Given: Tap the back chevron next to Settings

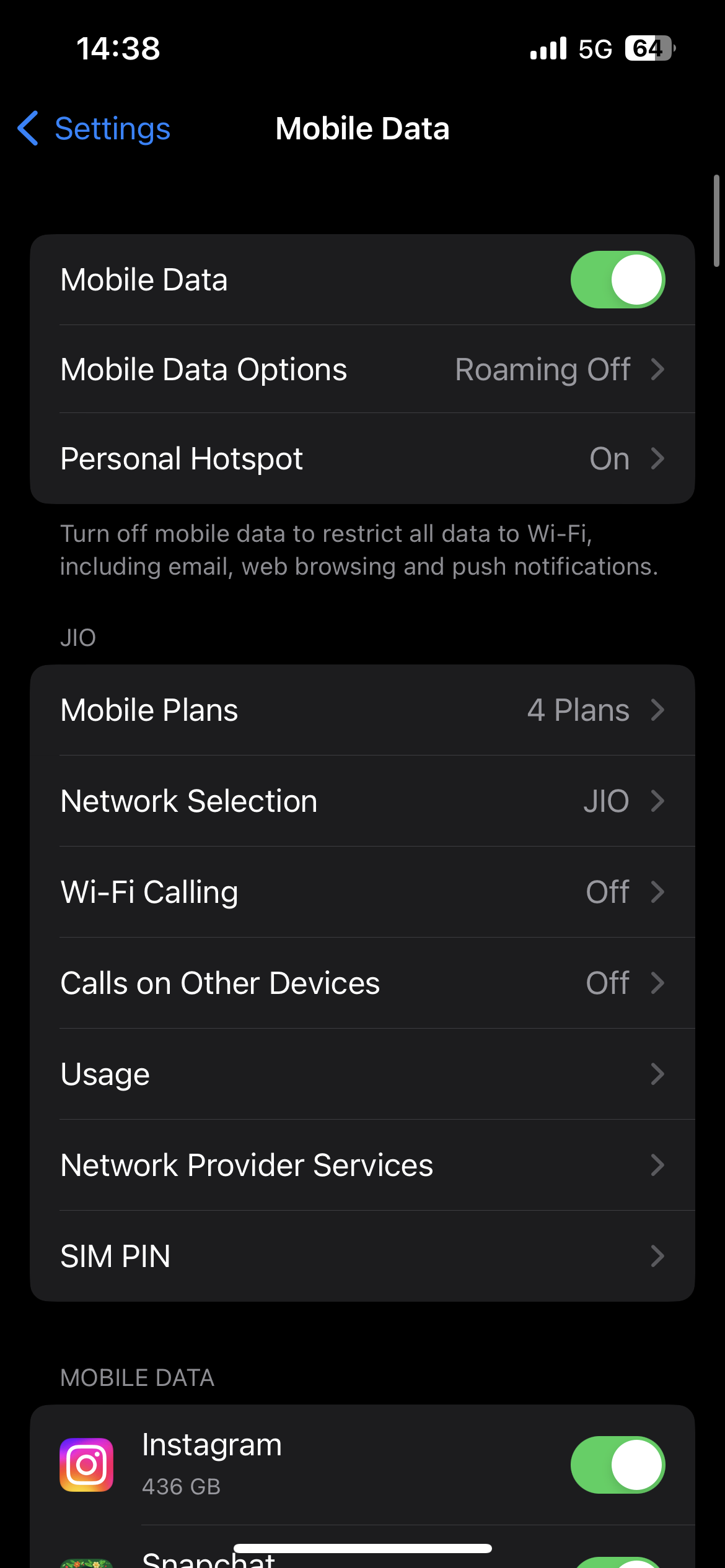Looking at the screenshot, I should [27, 128].
